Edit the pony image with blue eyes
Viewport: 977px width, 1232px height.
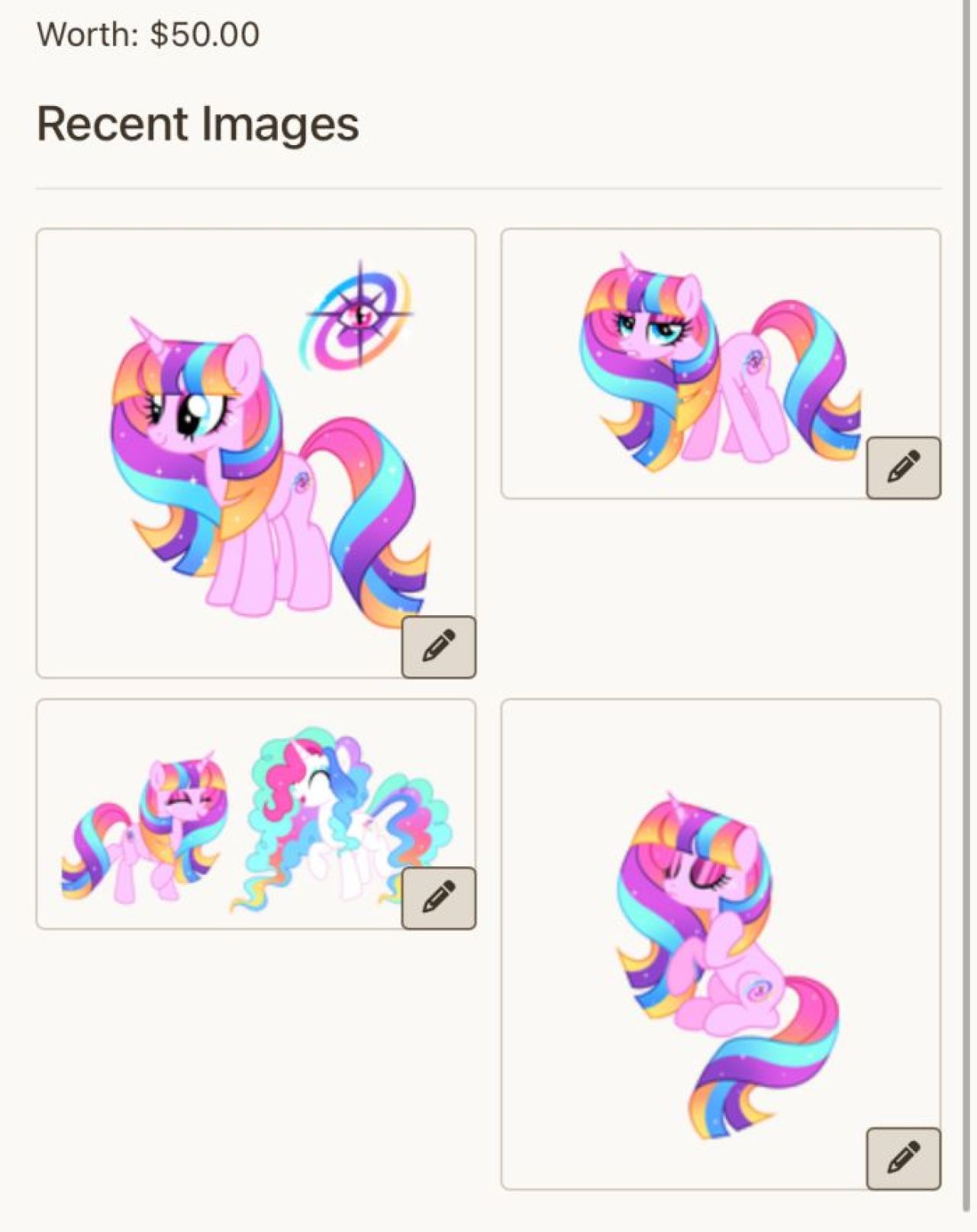(903, 467)
